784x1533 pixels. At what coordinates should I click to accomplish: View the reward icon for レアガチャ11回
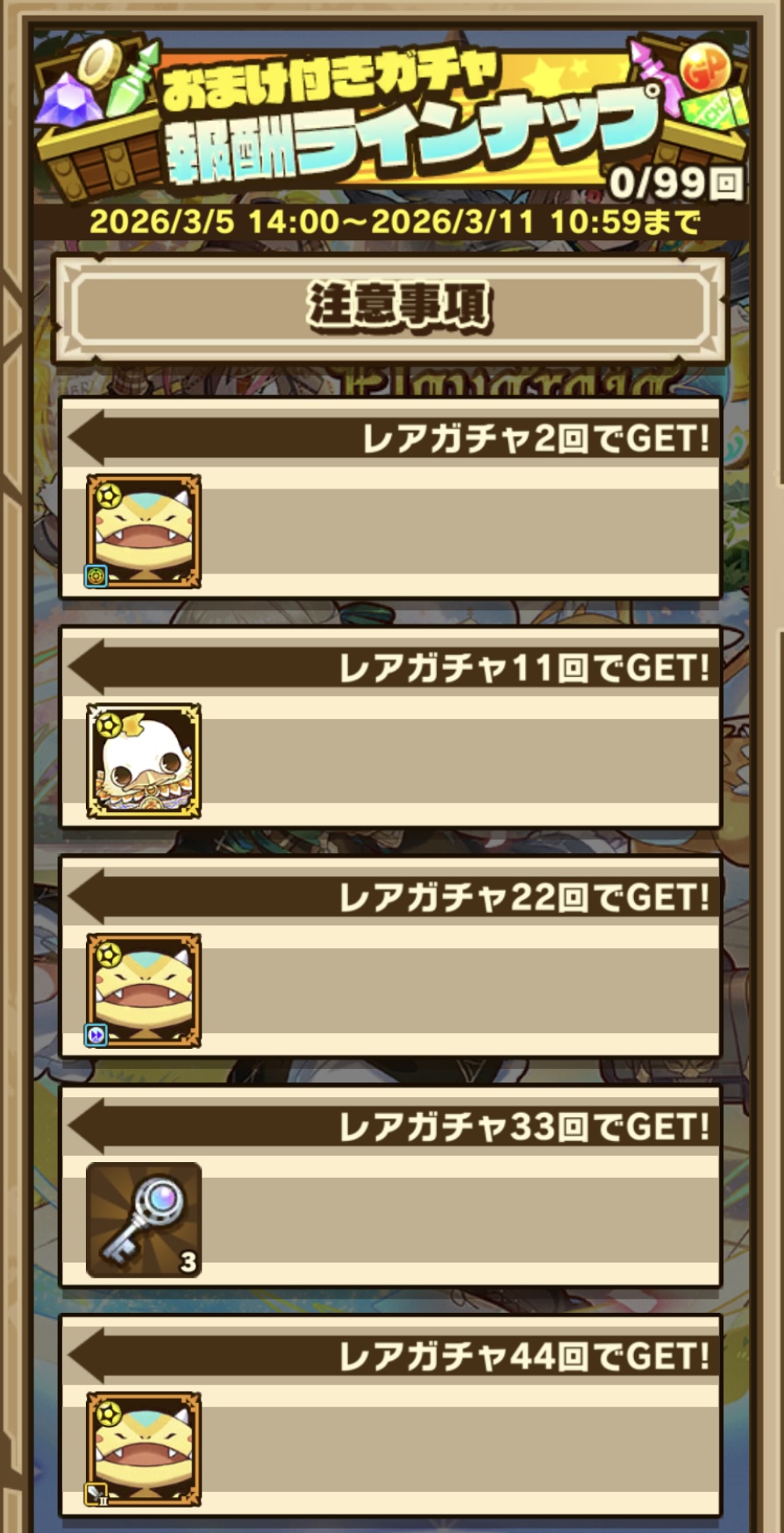[x=144, y=761]
